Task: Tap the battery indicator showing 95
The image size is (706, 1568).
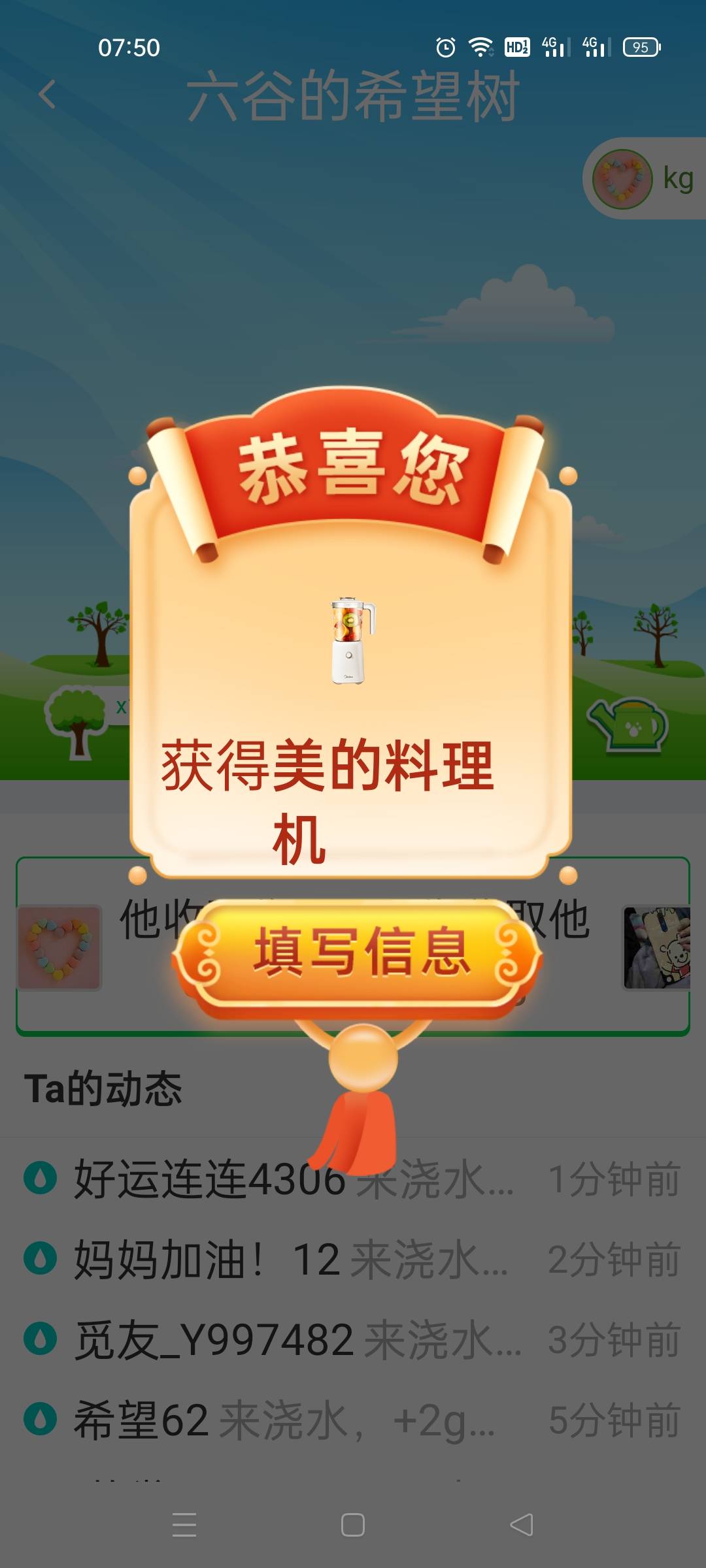Action: pos(639,47)
